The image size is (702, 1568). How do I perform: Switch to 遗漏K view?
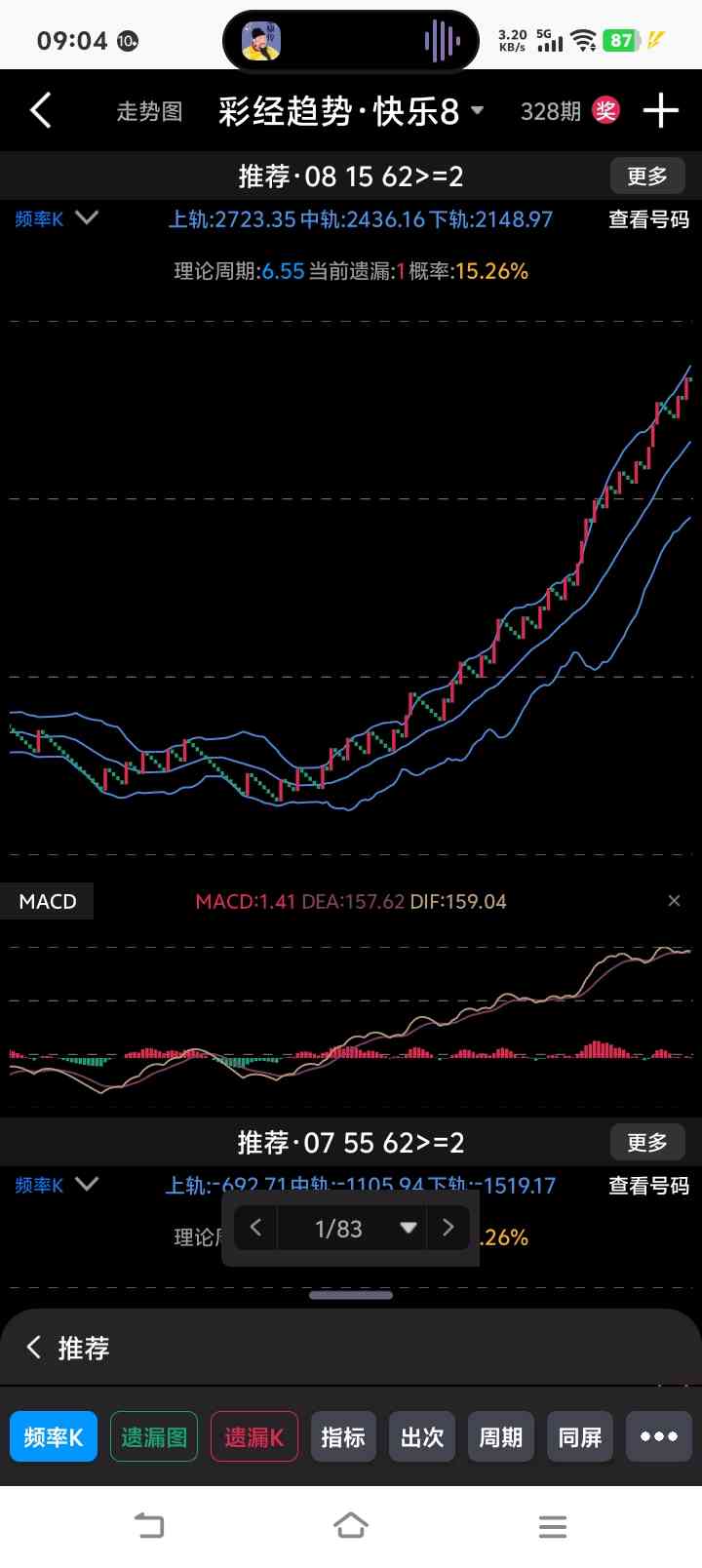coord(254,1437)
